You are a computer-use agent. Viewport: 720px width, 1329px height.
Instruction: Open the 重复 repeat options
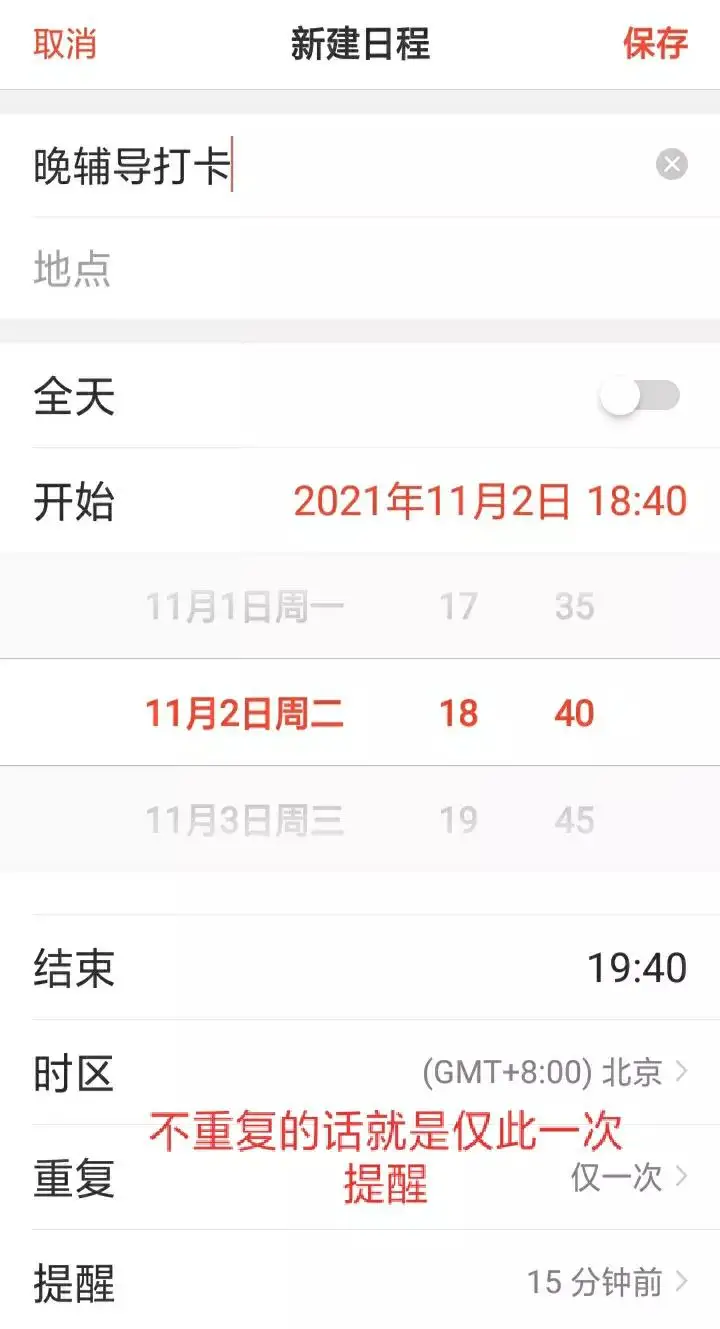360,1178
